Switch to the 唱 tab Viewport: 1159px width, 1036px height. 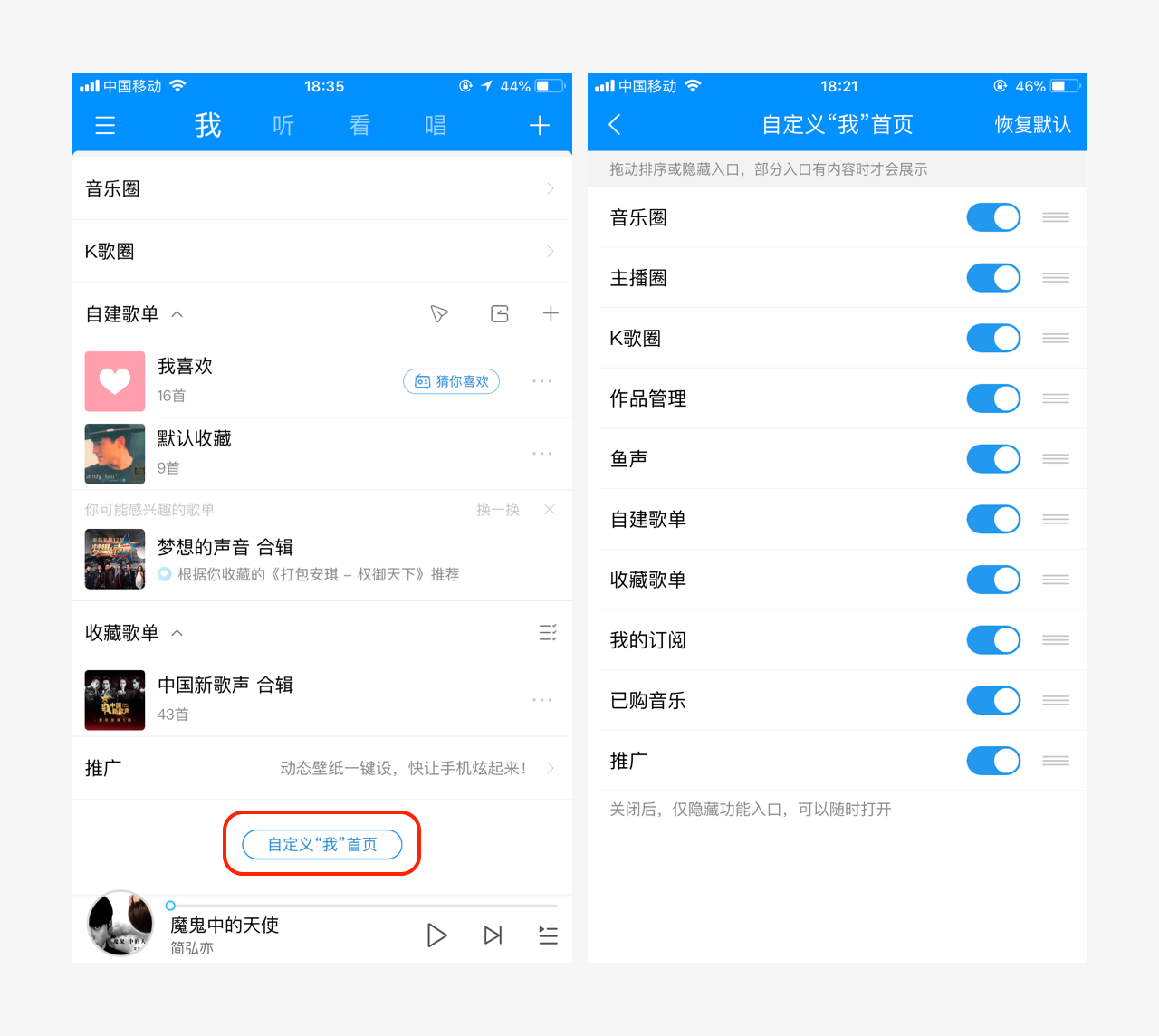[436, 125]
